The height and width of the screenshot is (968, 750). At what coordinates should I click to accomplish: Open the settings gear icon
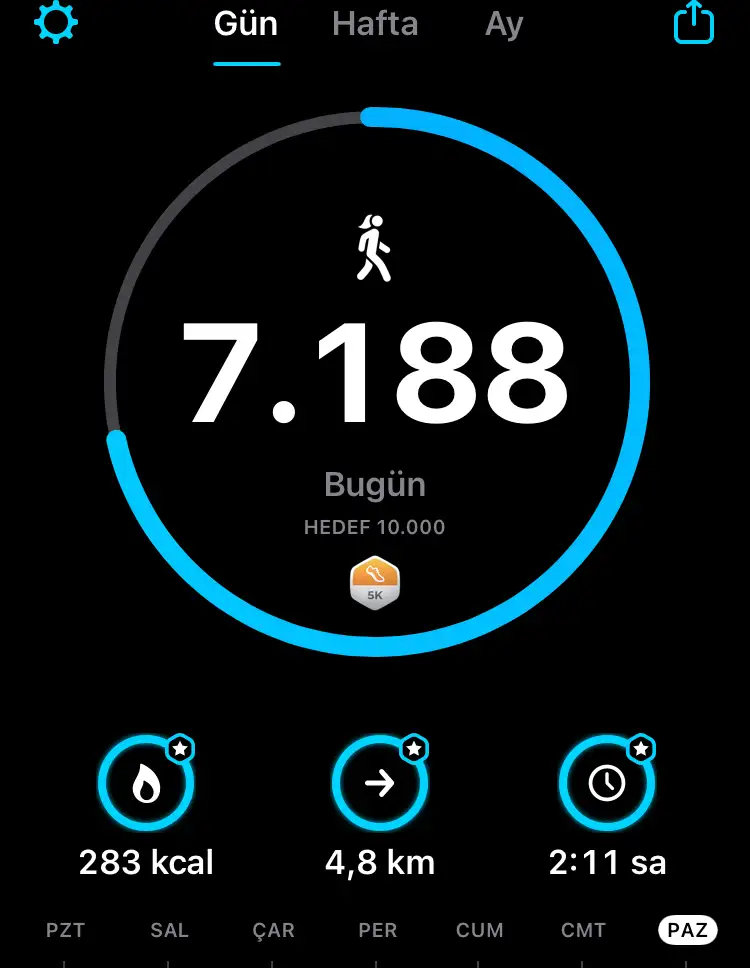[x=56, y=23]
